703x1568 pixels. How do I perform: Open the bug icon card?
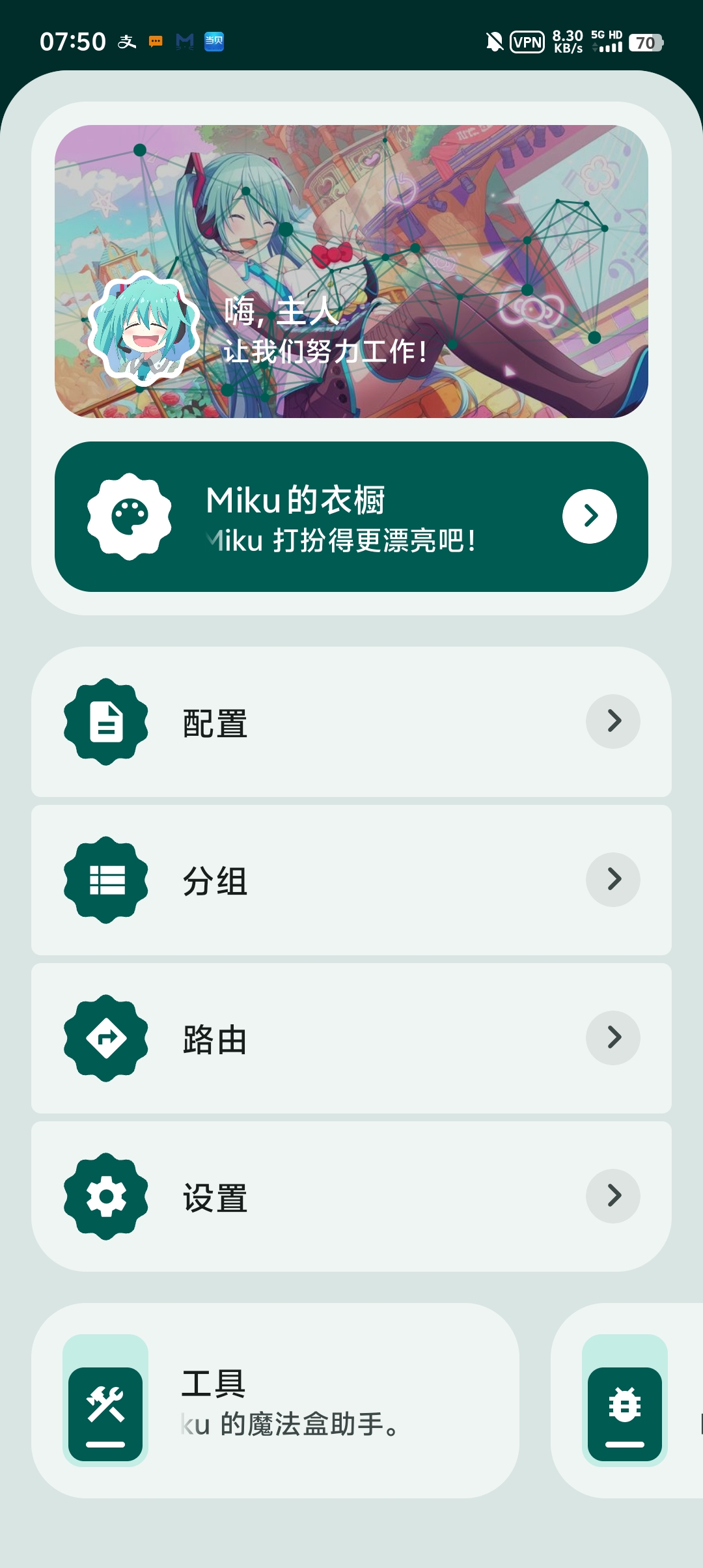point(626,1401)
